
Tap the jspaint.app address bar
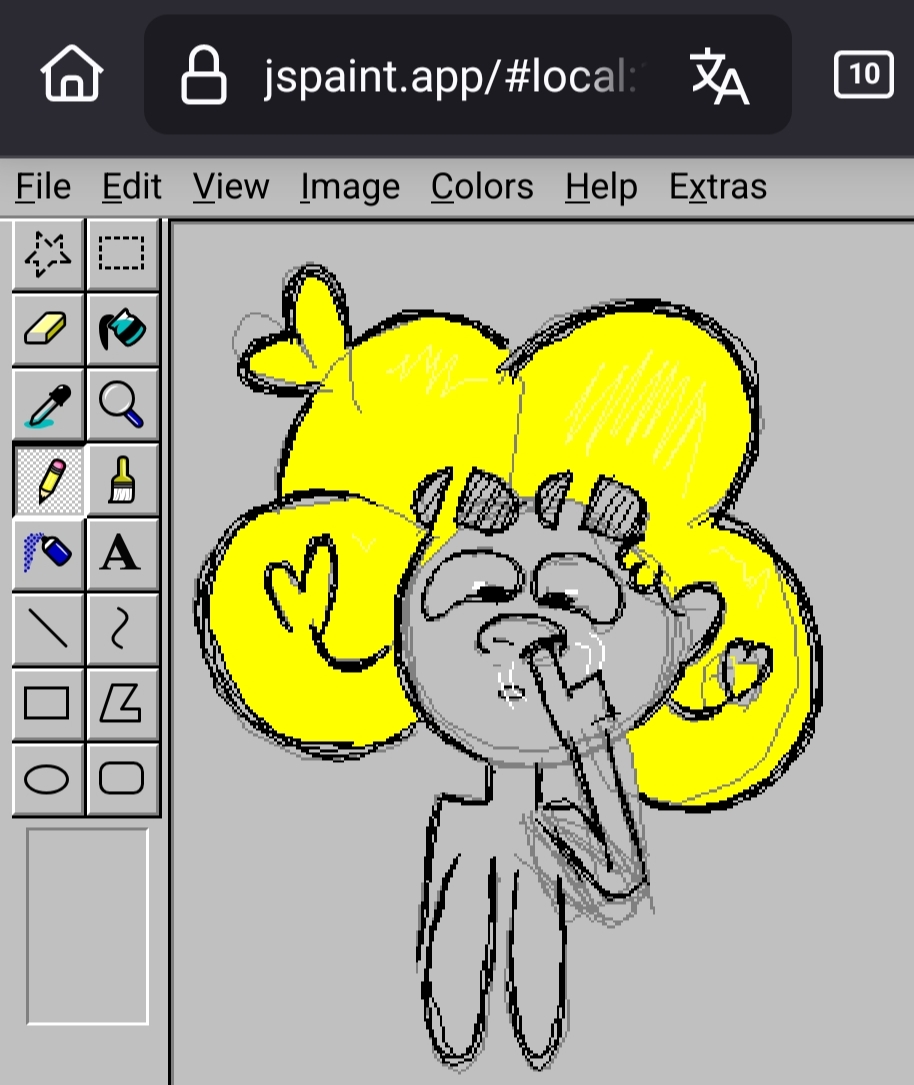(450, 75)
